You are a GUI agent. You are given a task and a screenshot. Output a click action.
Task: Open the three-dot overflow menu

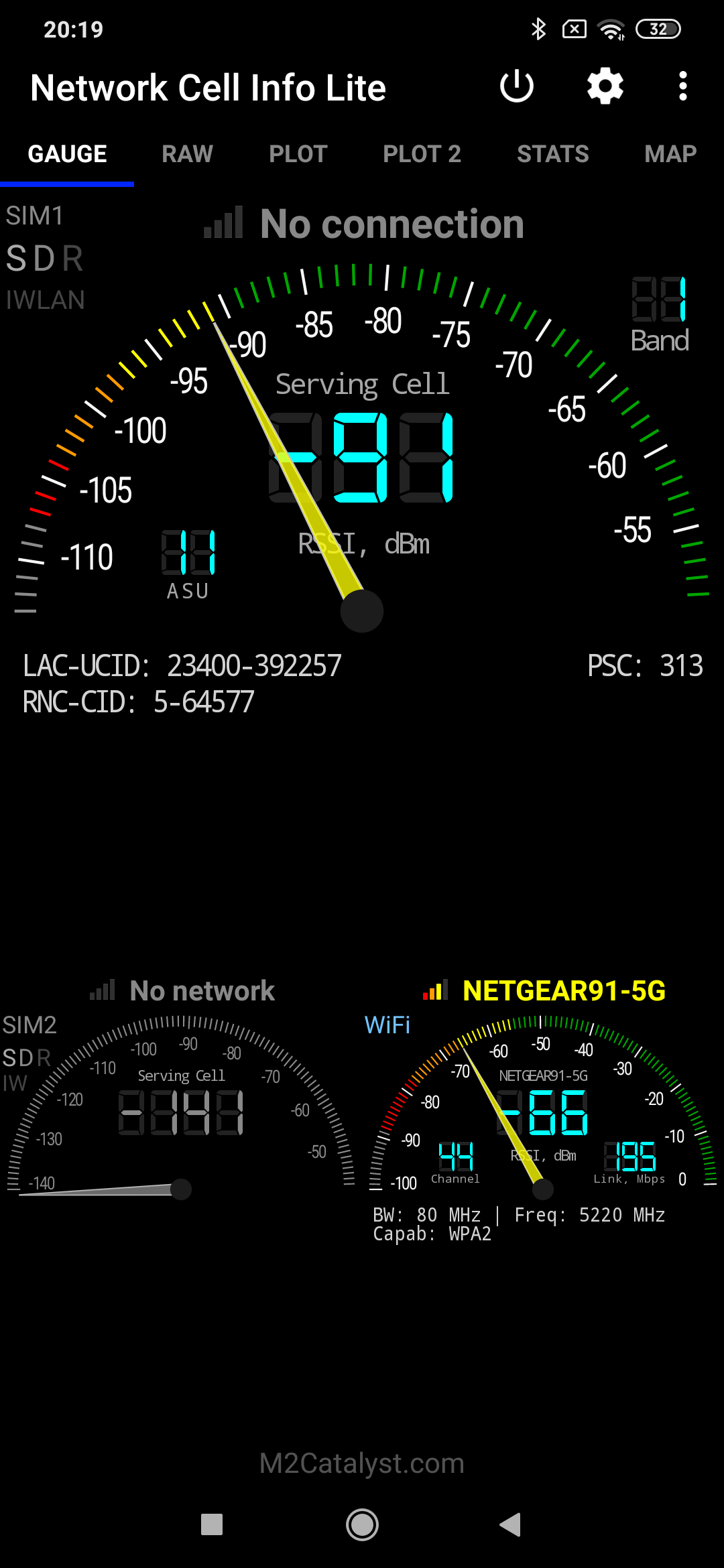tap(682, 86)
